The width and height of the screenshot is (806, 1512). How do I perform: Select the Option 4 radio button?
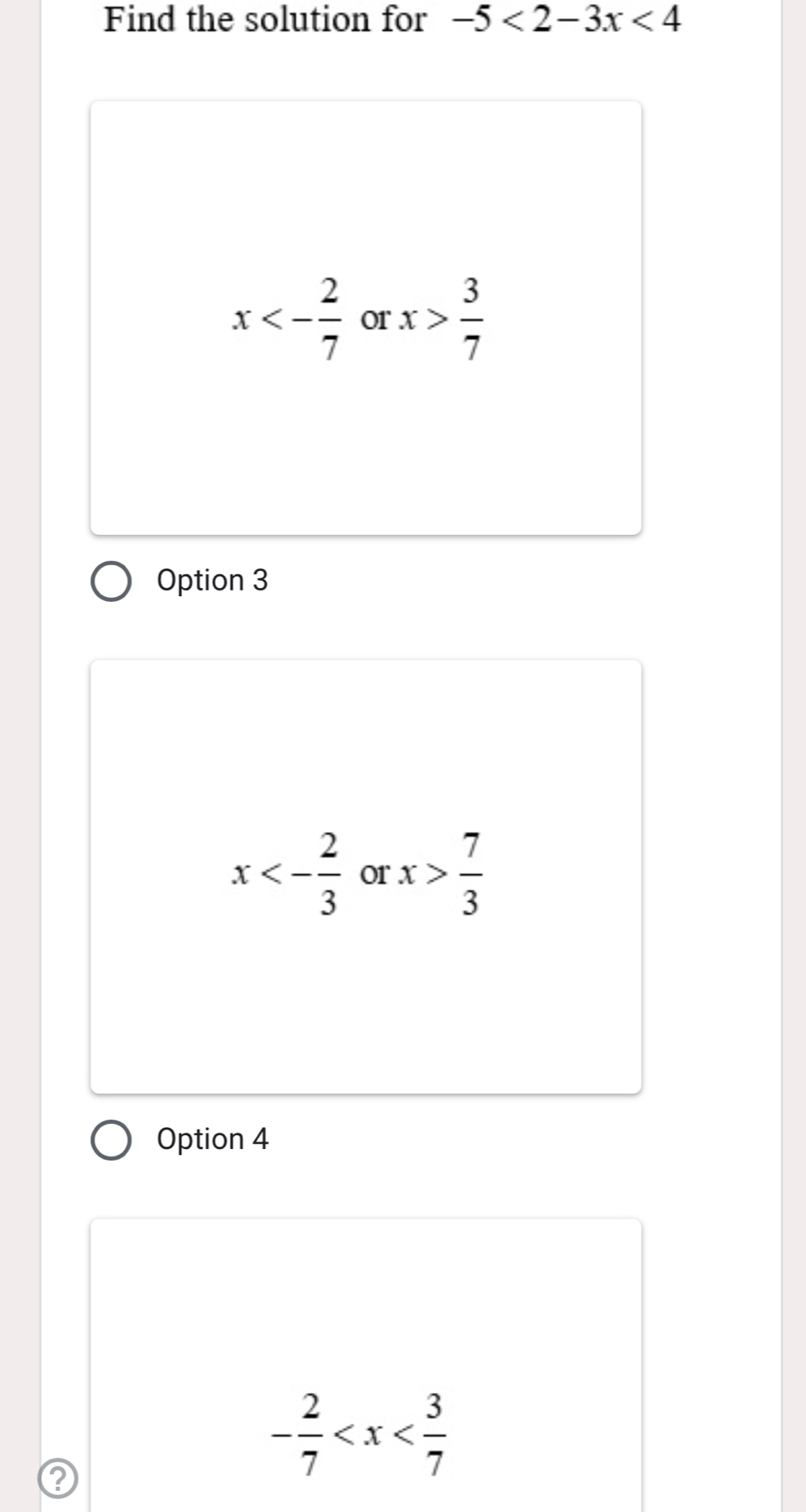[113, 1138]
